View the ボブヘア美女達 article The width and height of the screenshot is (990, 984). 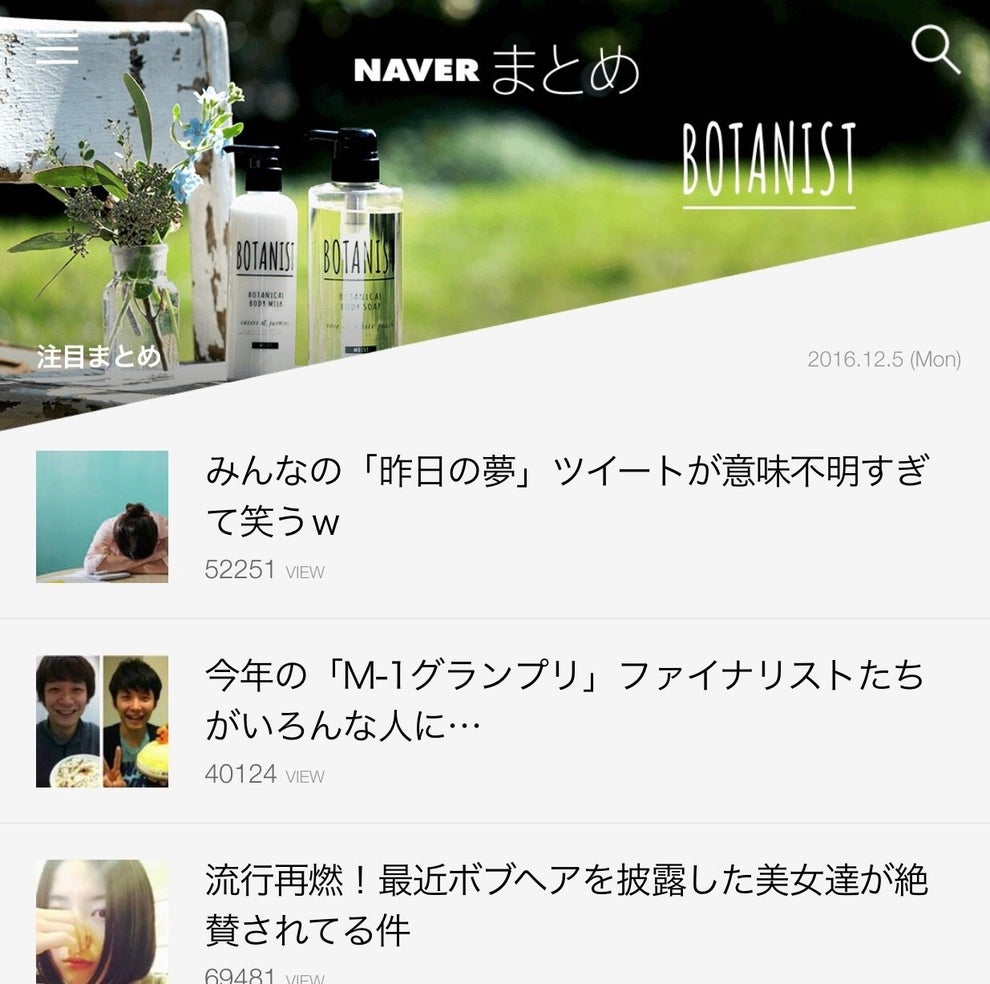pyautogui.click(x=565, y=904)
